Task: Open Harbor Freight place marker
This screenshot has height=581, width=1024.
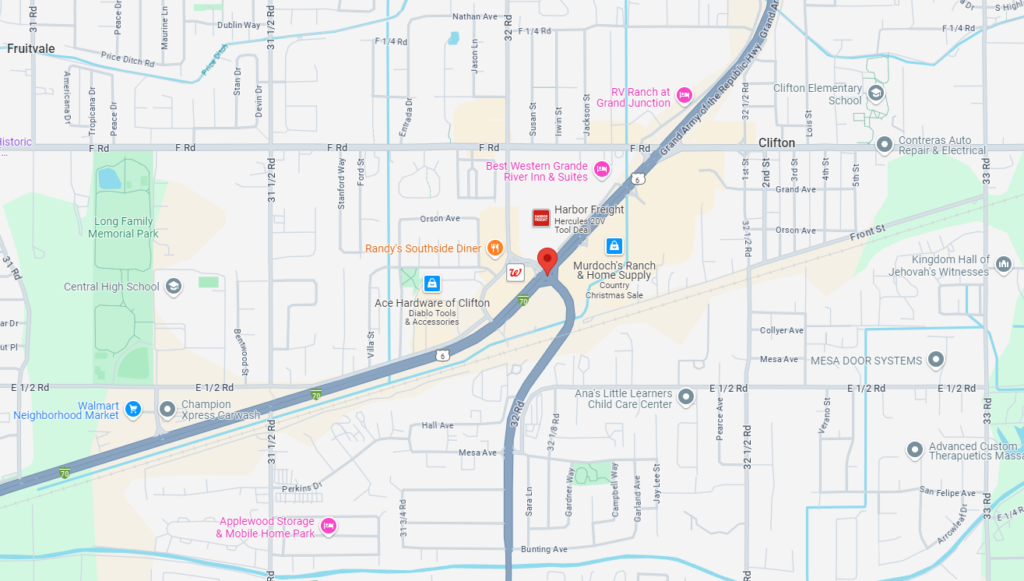Action: pos(541,217)
